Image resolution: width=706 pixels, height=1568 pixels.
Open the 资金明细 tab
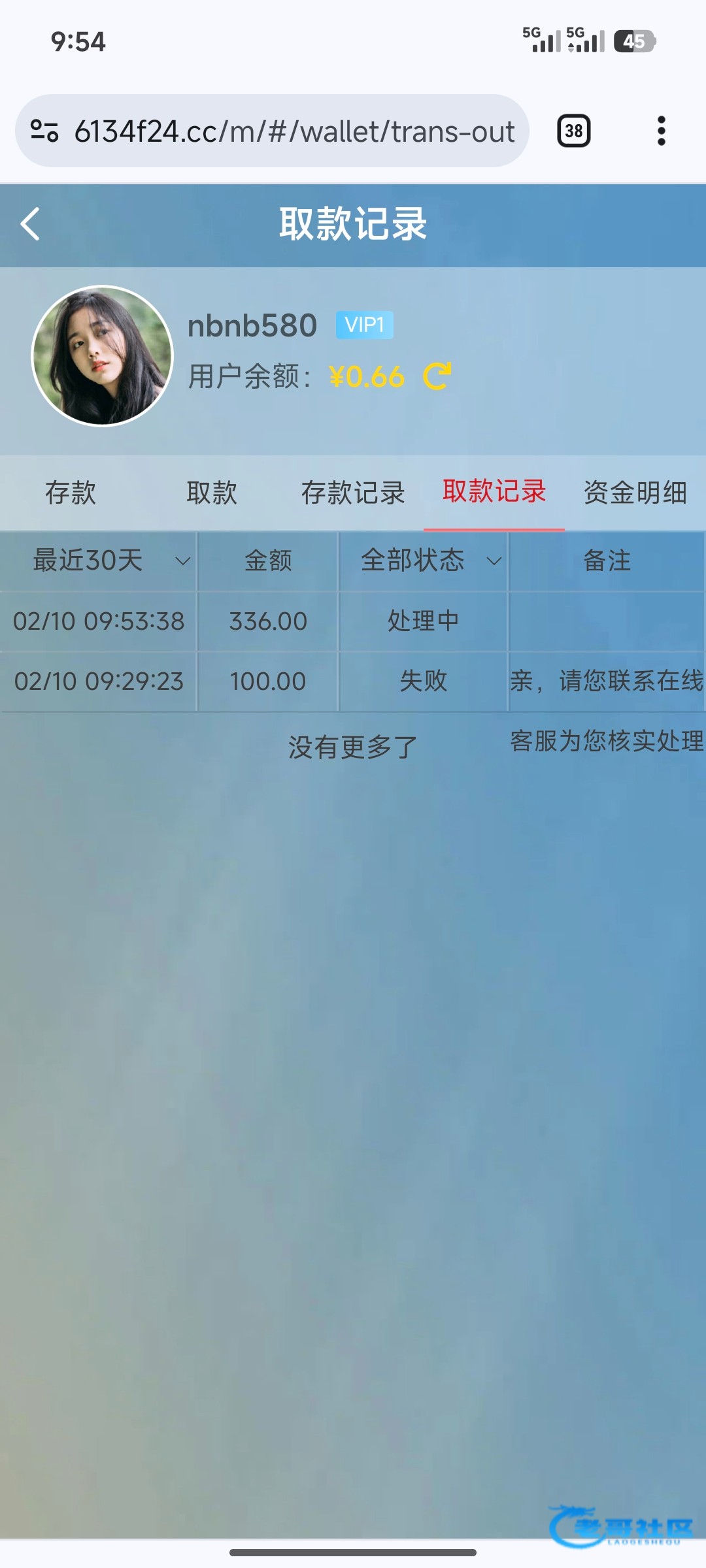(635, 493)
